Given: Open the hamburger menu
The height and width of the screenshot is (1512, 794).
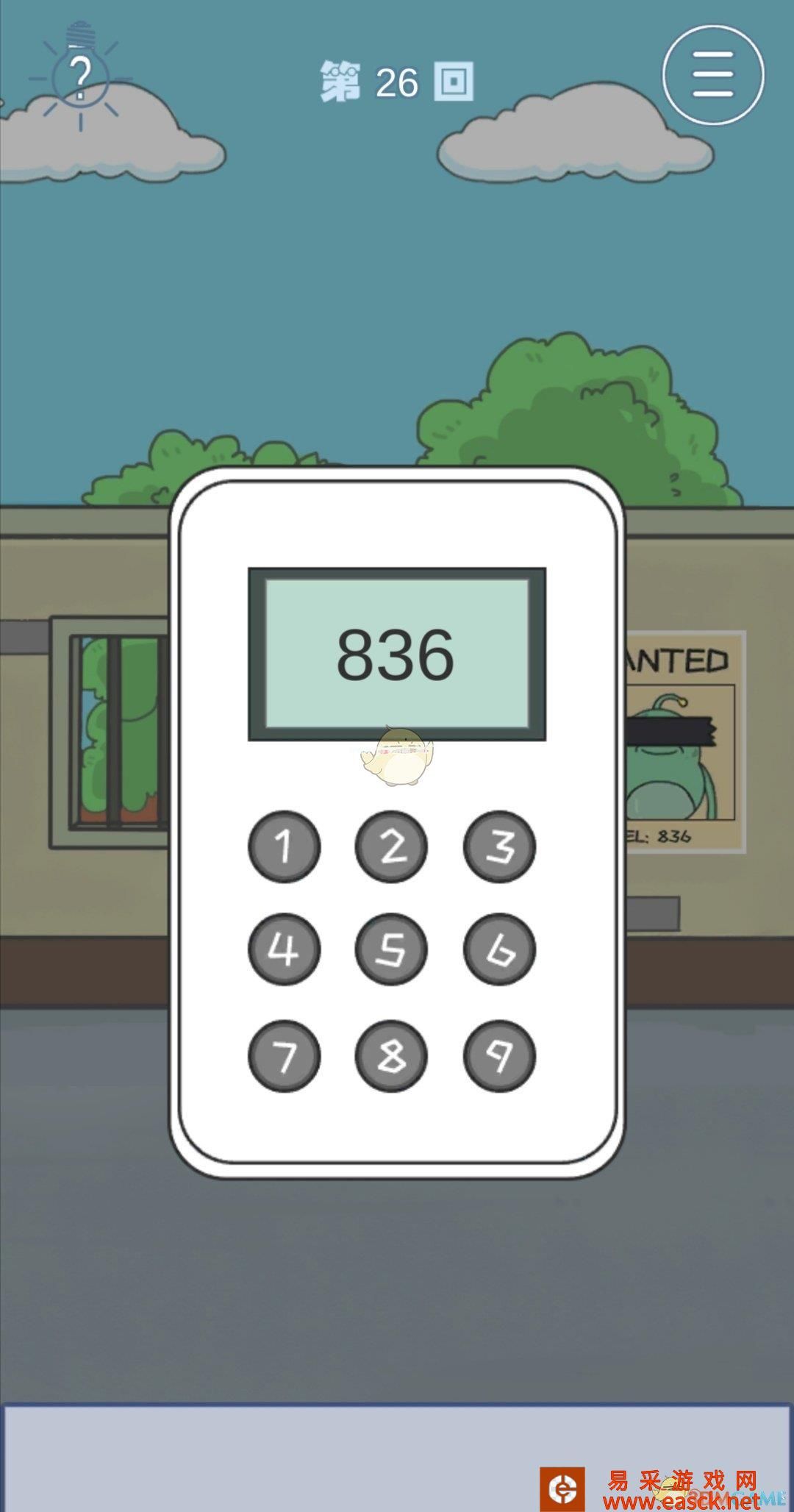Looking at the screenshot, I should tap(713, 75).
